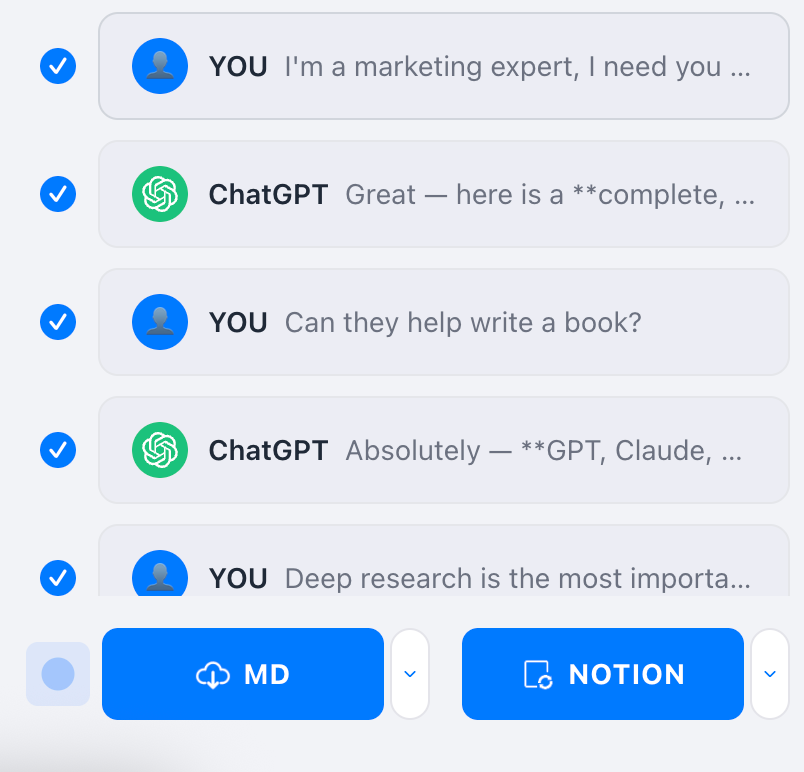
Task: Uncheck the 'I'm a marketing expert' message checkbox
Action: point(58,67)
